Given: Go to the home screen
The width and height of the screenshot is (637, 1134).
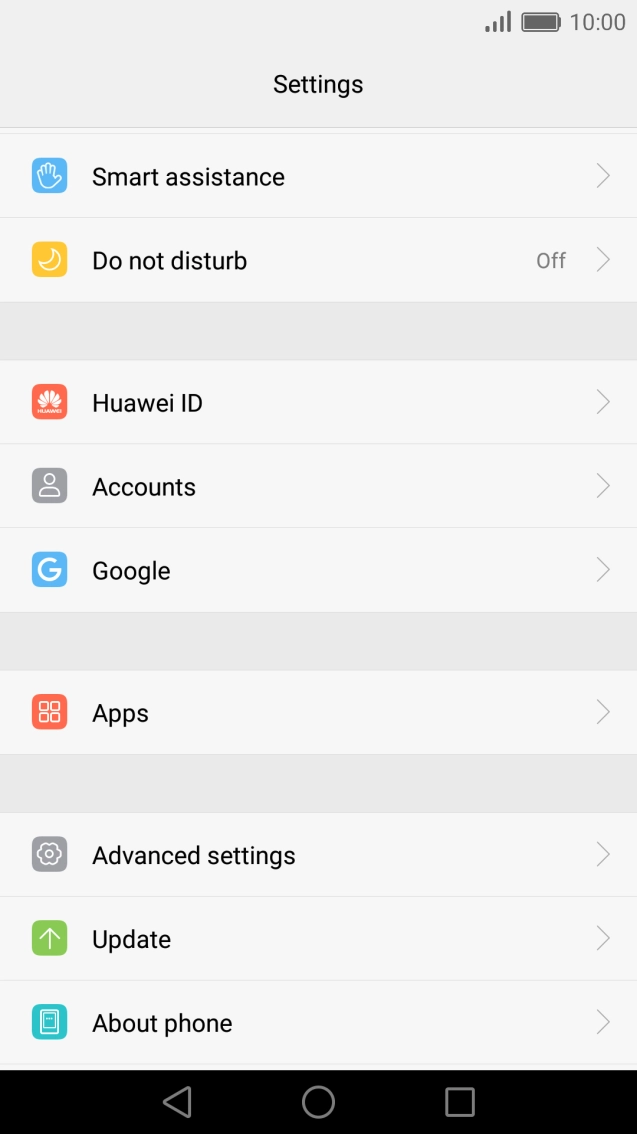Looking at the screenshot, I should coord(318,1102).
